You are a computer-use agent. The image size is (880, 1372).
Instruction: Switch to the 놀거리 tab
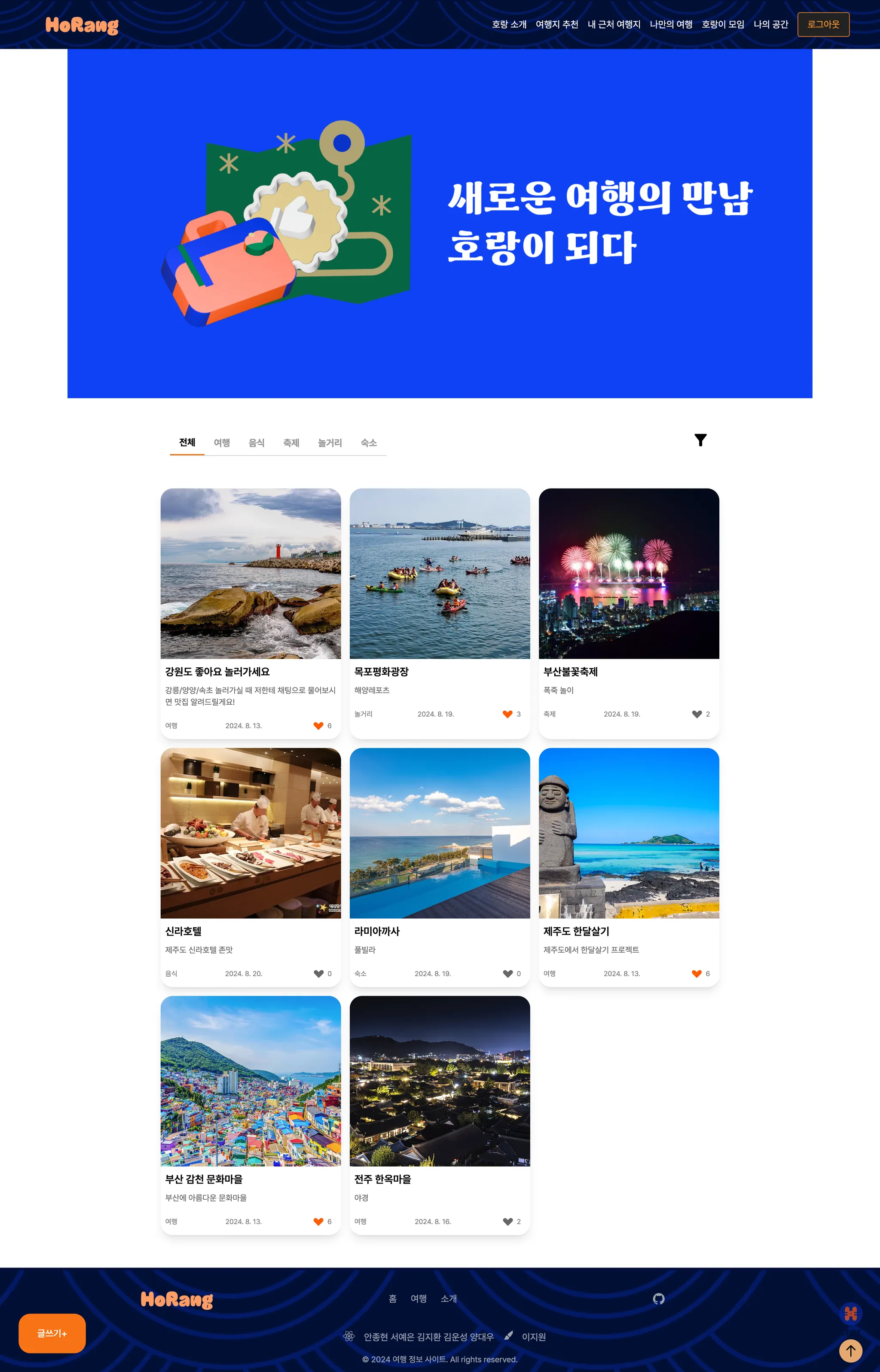tap(330, 443)
